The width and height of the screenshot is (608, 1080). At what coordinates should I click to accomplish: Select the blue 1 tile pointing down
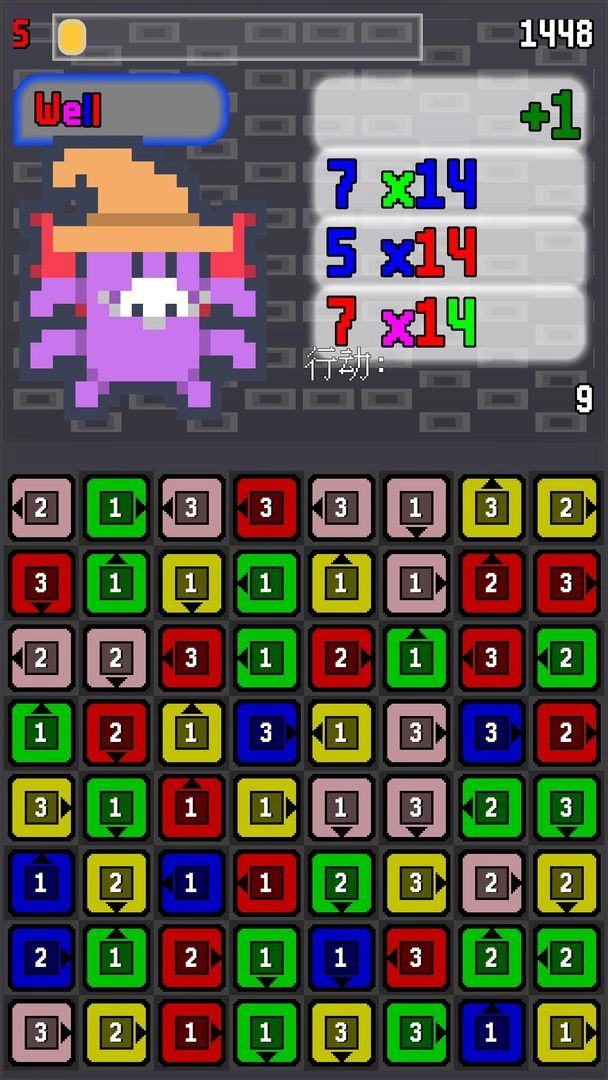coord(340,958)
